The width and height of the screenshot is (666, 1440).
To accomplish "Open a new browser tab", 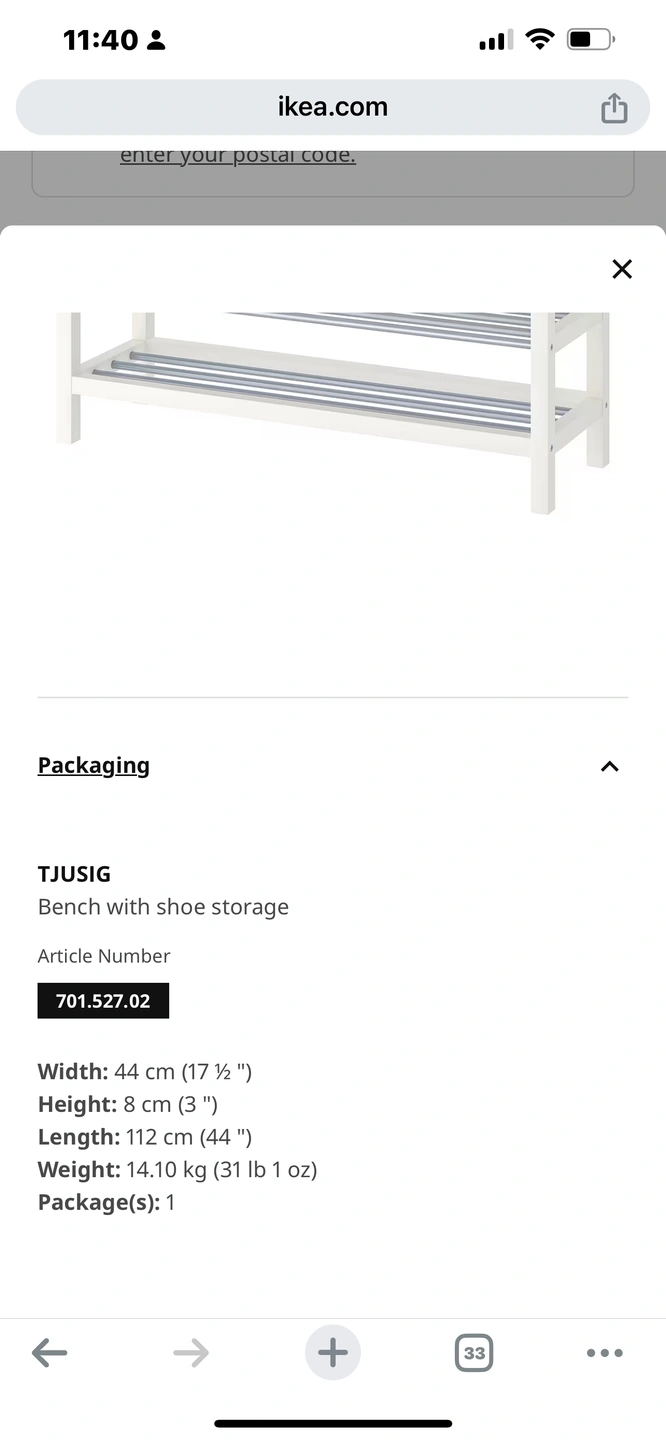I will tap(332, 1354).
